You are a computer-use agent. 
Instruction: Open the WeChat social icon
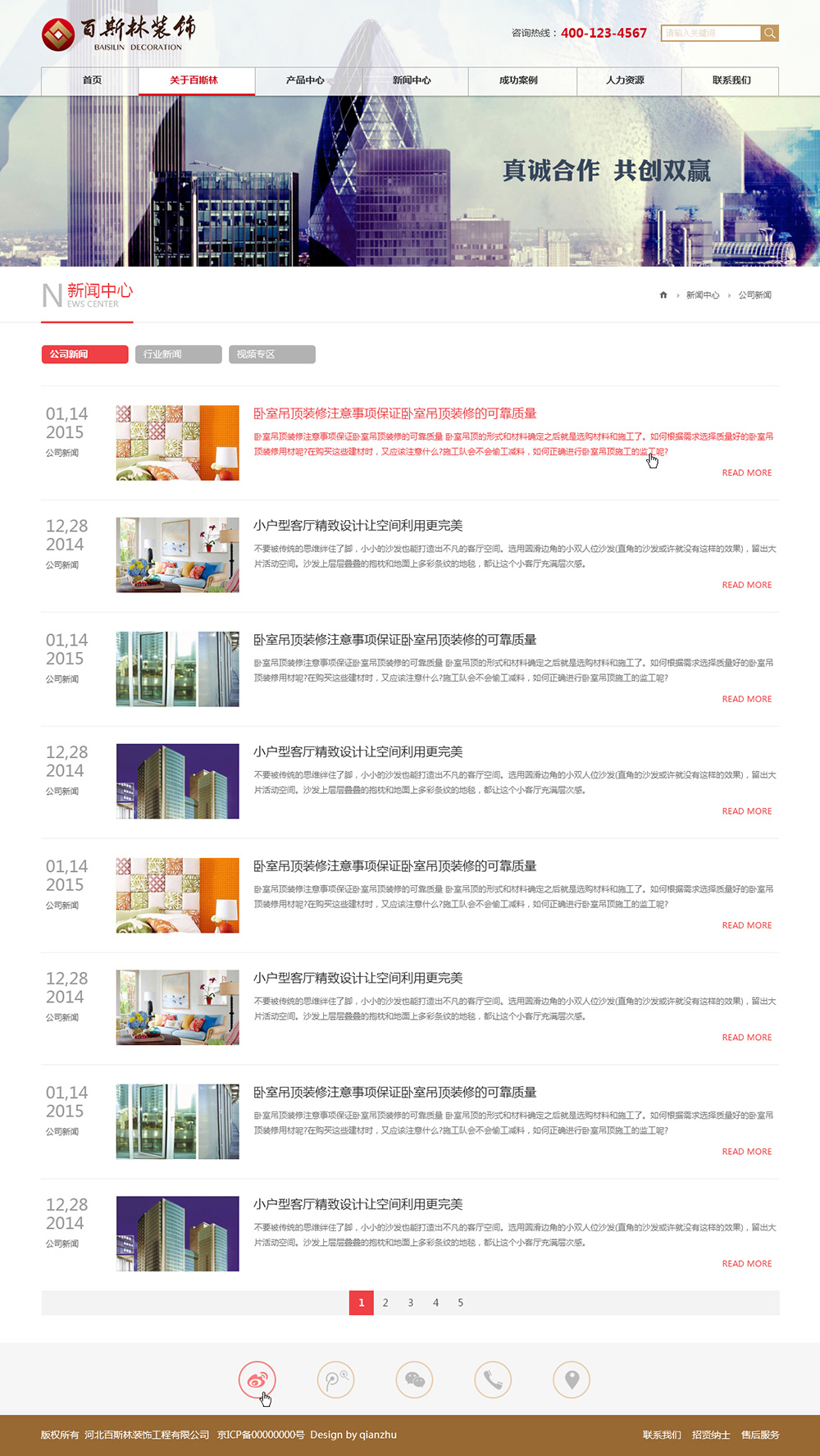tap(414, 1380)
